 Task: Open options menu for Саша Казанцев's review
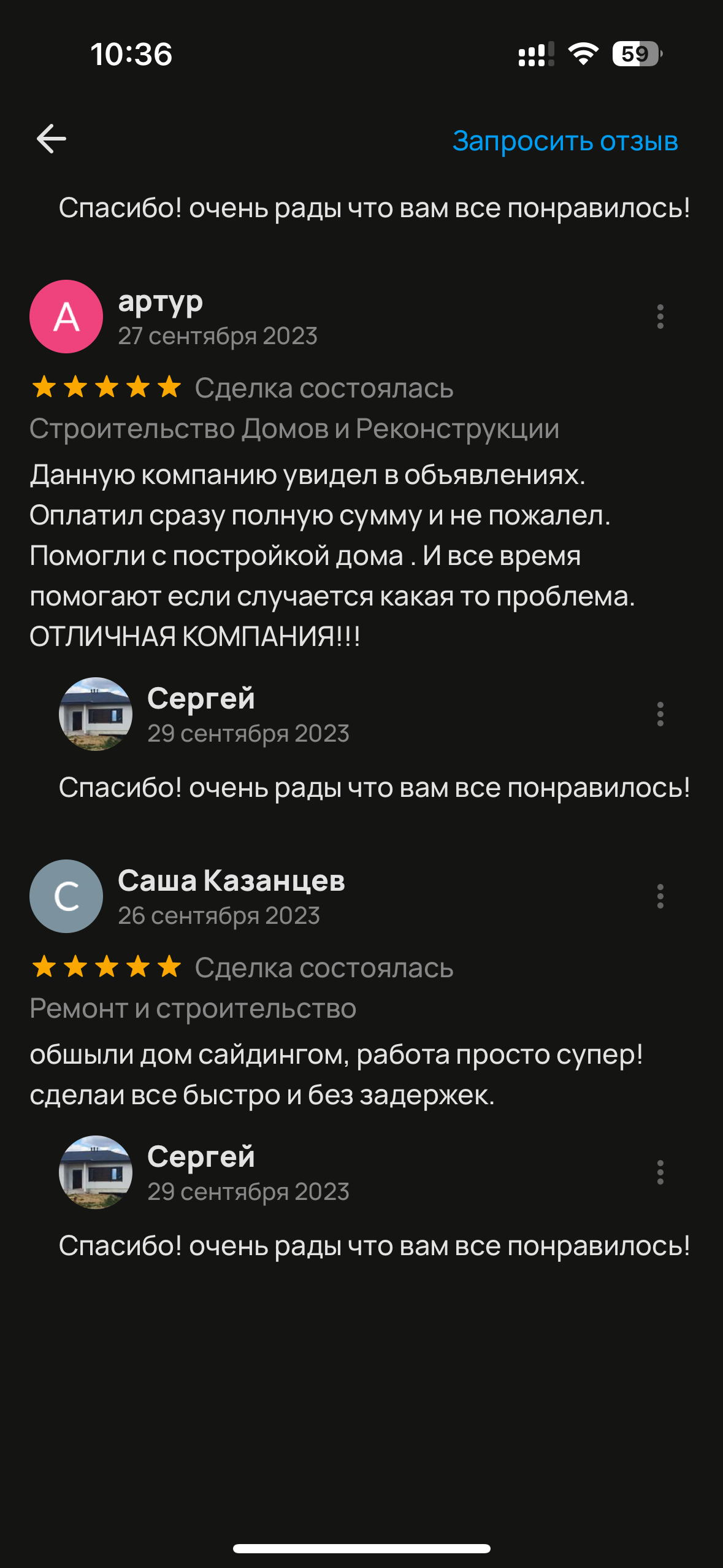660,896
